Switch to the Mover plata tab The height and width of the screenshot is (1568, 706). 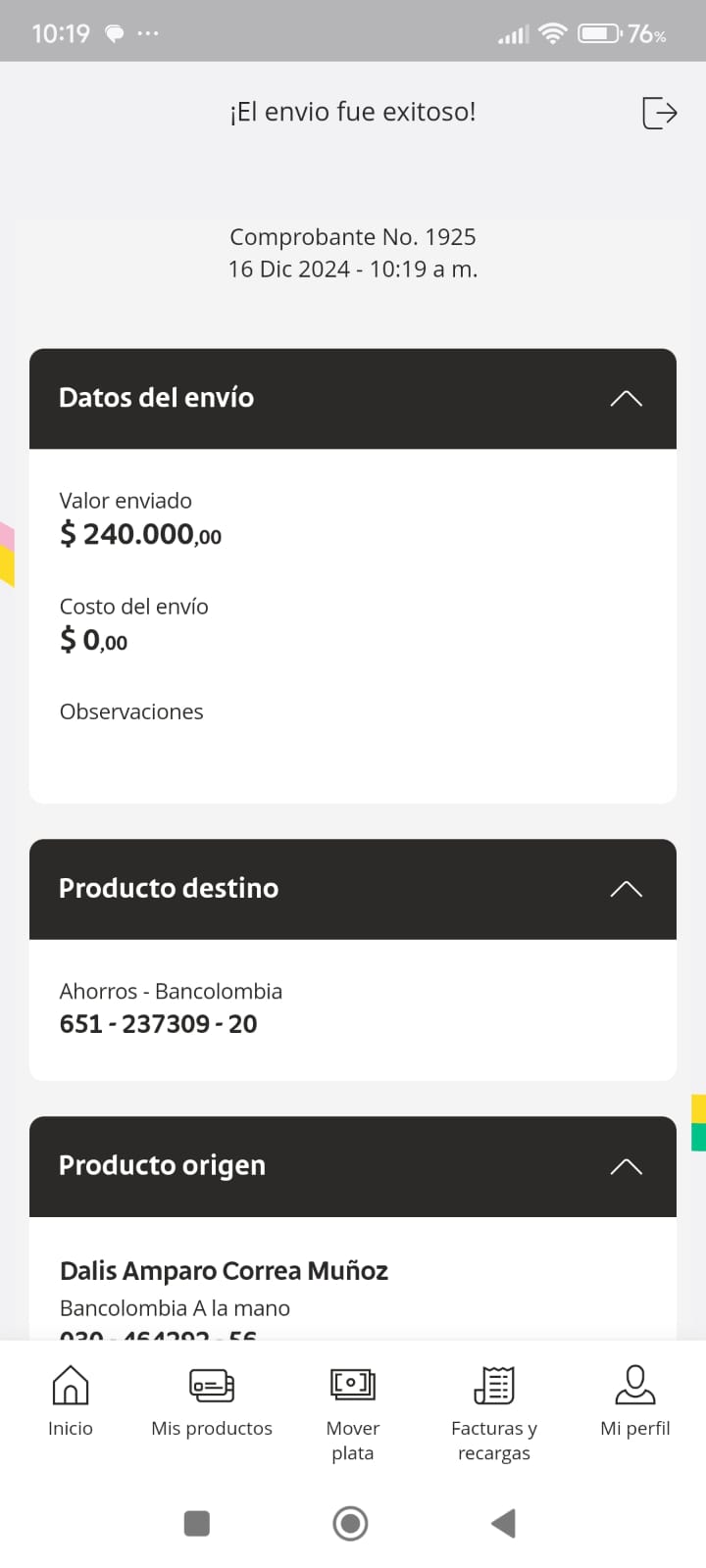coord(353,1411)
